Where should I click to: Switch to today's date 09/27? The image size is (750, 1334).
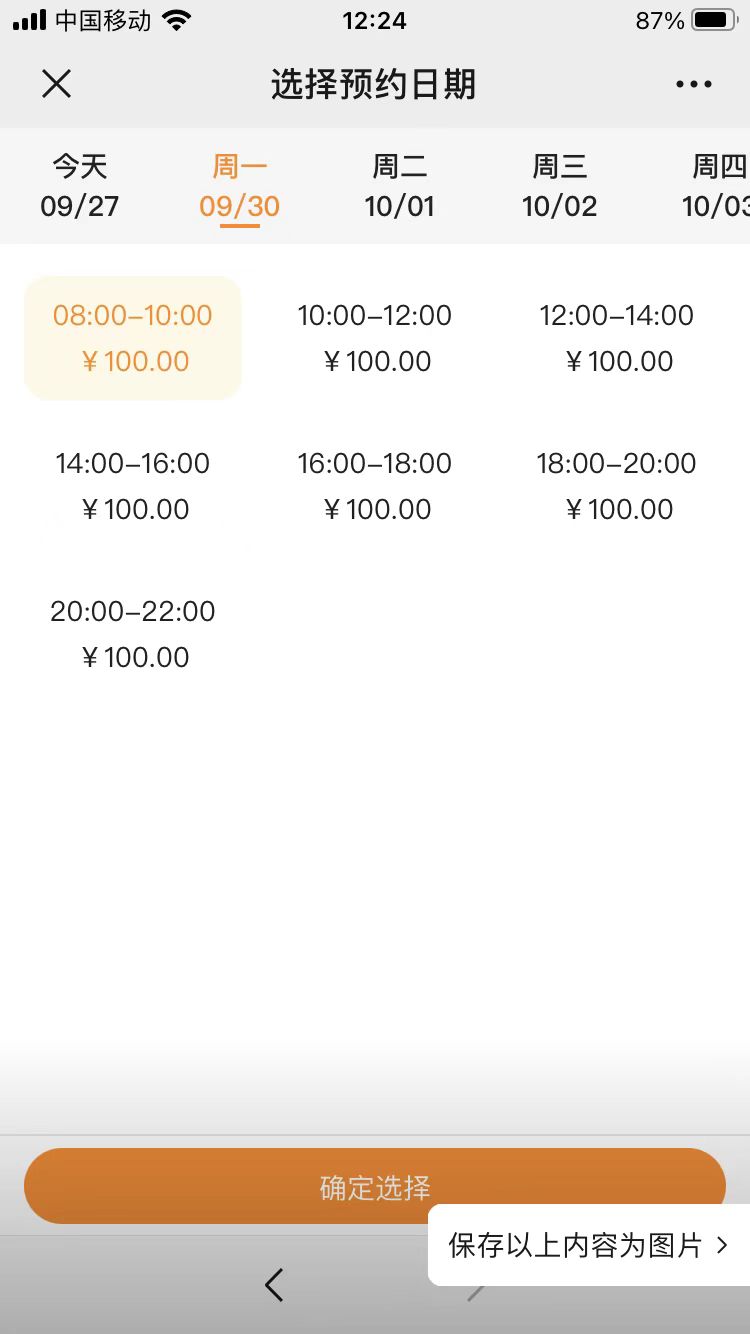[x=80, y=186]
